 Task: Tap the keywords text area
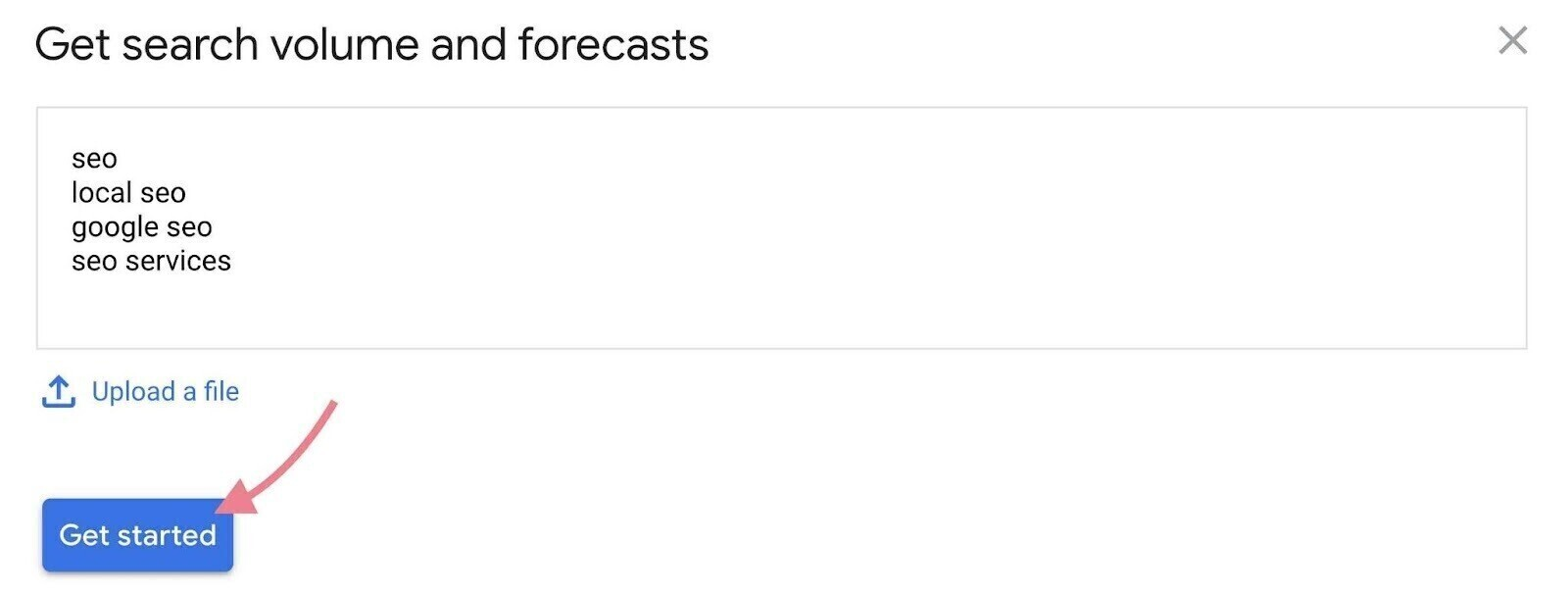tap(781, 227)
